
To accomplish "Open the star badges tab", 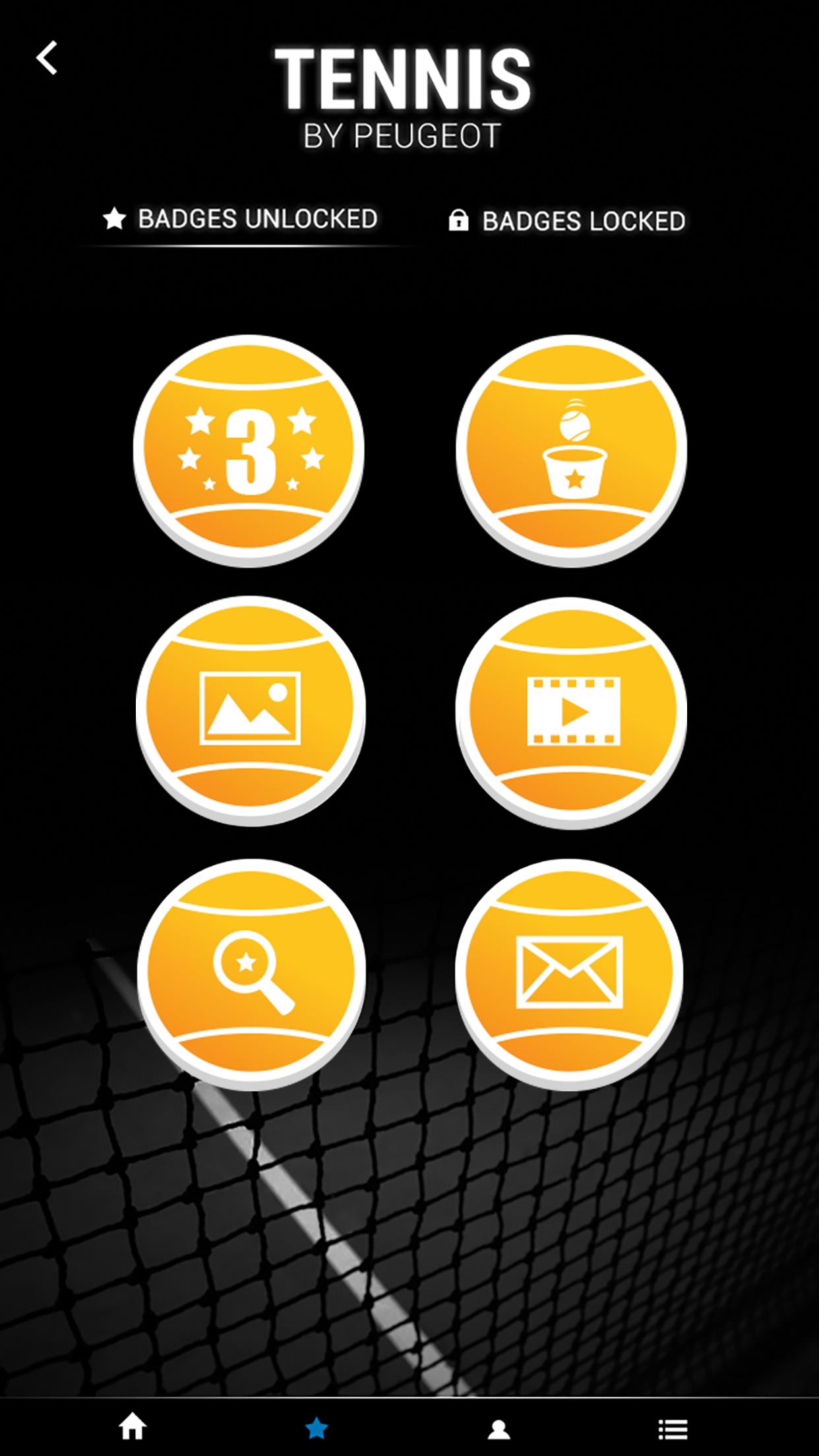I will click(x=317, y=1428).
